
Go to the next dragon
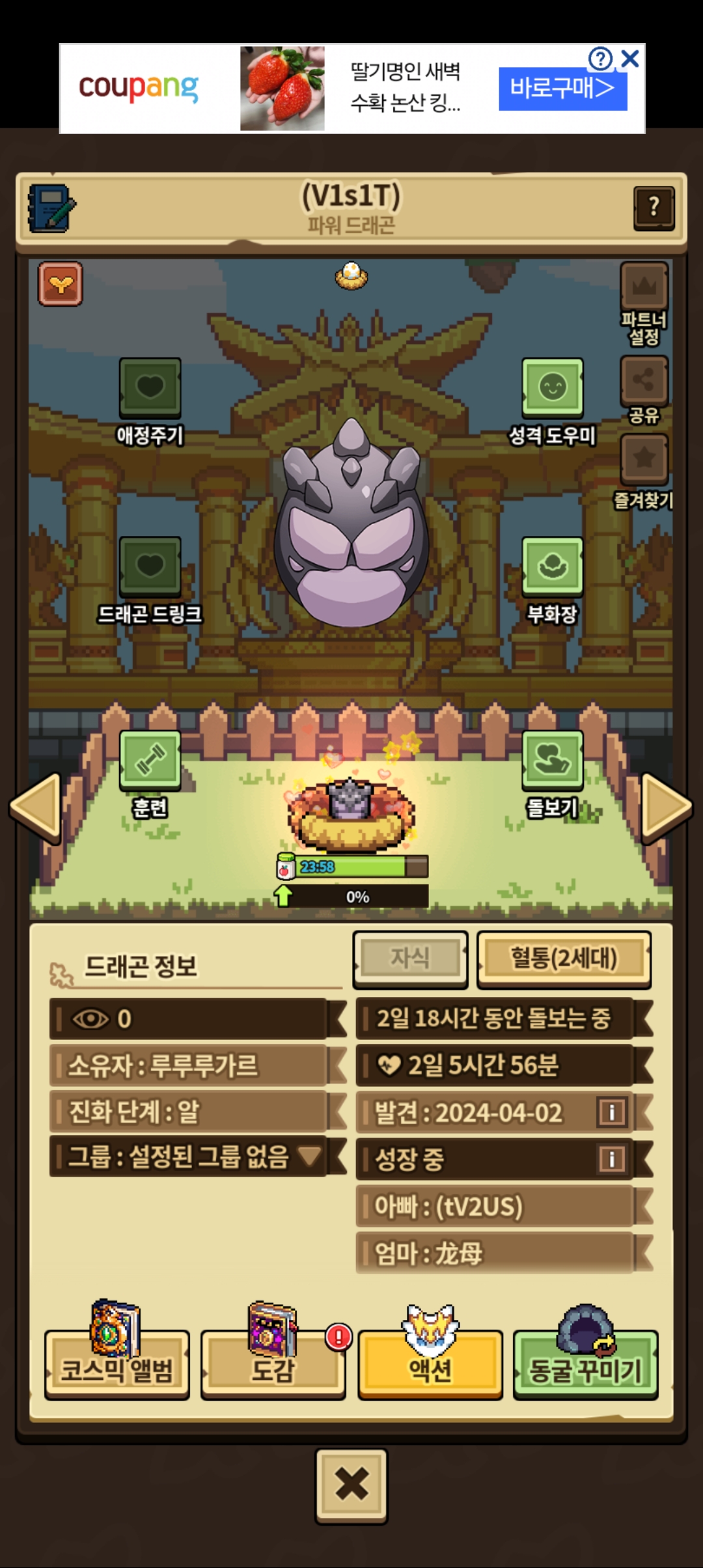[667, 807]
